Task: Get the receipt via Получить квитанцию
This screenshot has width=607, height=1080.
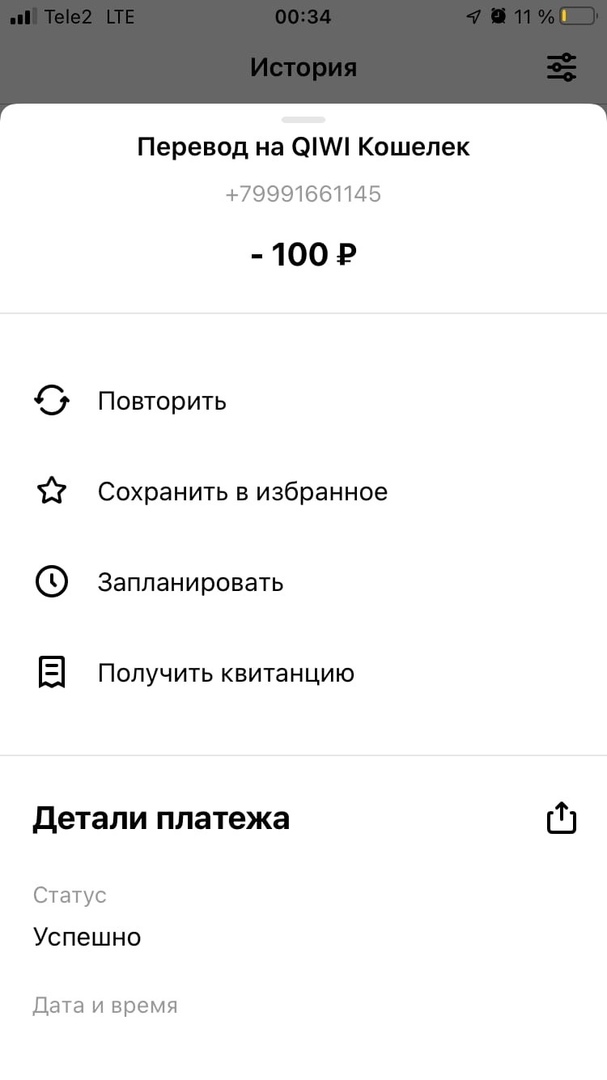Action: 225,673
